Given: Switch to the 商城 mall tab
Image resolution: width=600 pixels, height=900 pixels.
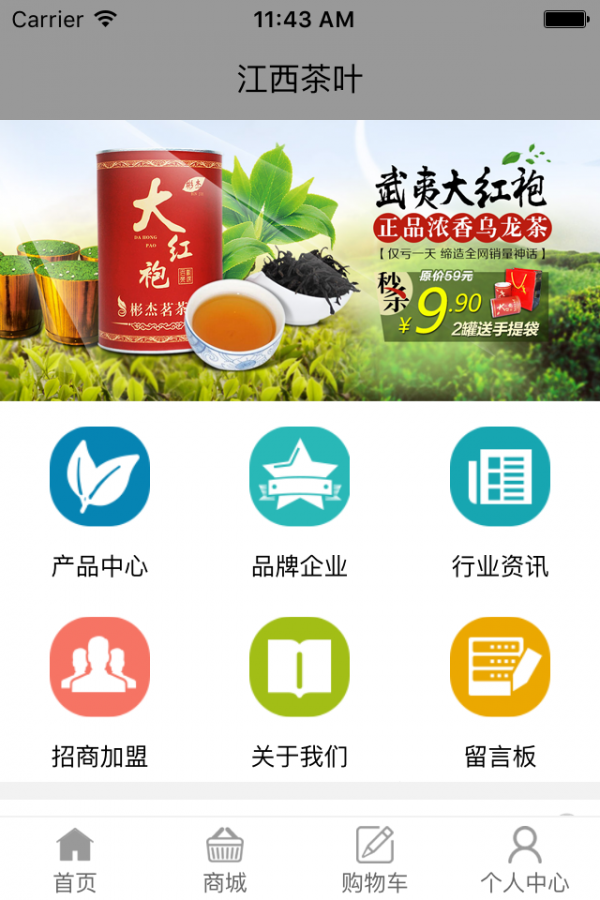Looking at the screenshot, I should [225, 859].
